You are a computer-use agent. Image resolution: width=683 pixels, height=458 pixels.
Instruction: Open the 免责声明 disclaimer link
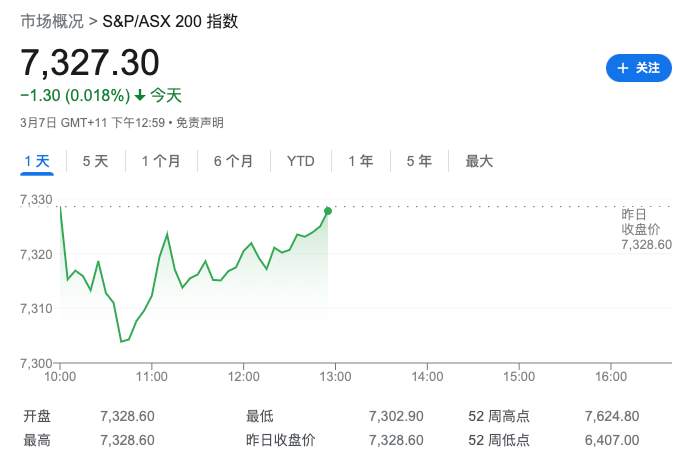(x=200, y=122)
